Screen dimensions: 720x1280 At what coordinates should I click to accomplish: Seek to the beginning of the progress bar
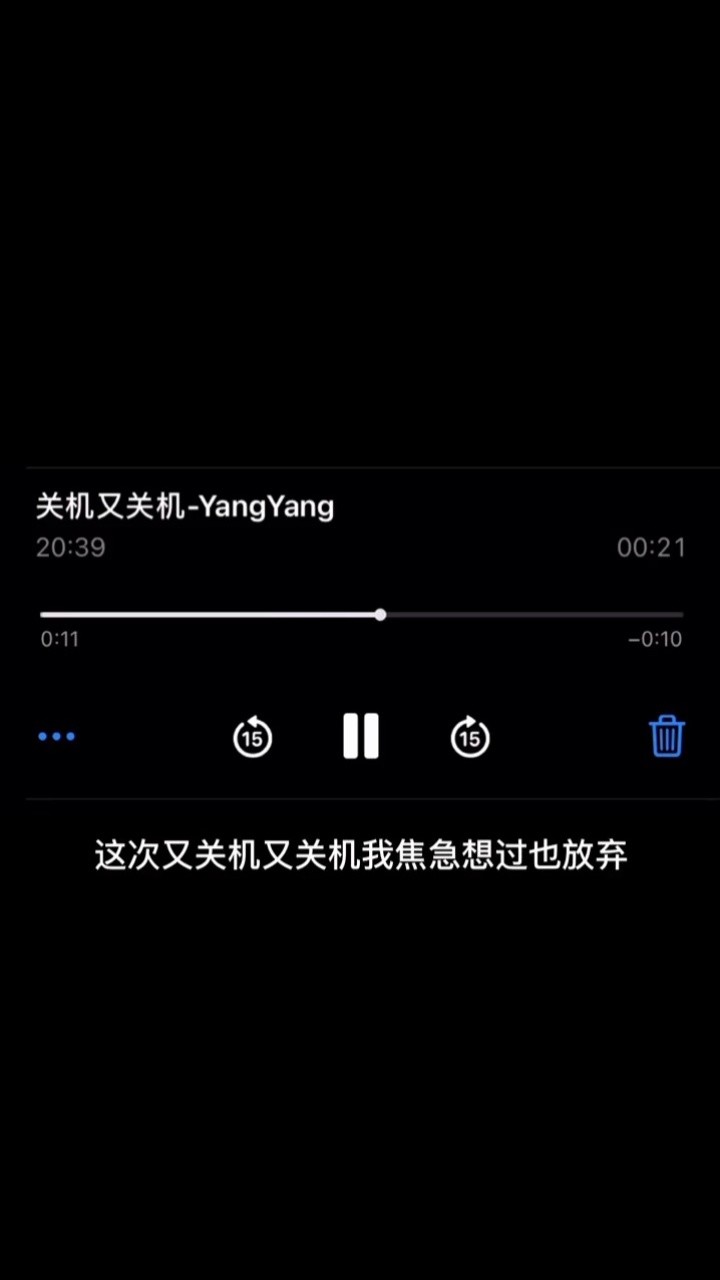coord(42,614)
